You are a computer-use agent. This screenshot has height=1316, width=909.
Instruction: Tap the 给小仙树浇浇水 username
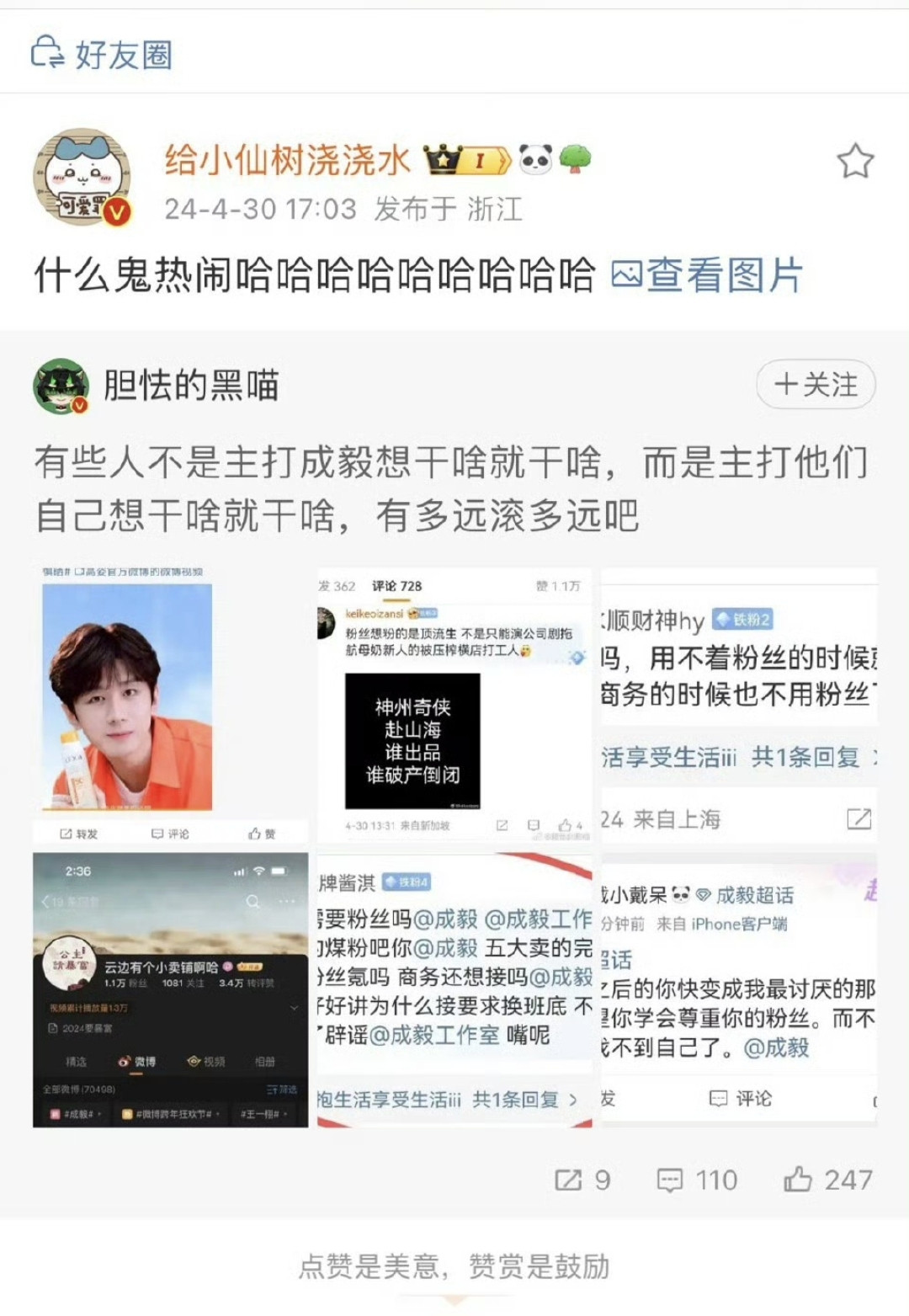coord(287,160)
